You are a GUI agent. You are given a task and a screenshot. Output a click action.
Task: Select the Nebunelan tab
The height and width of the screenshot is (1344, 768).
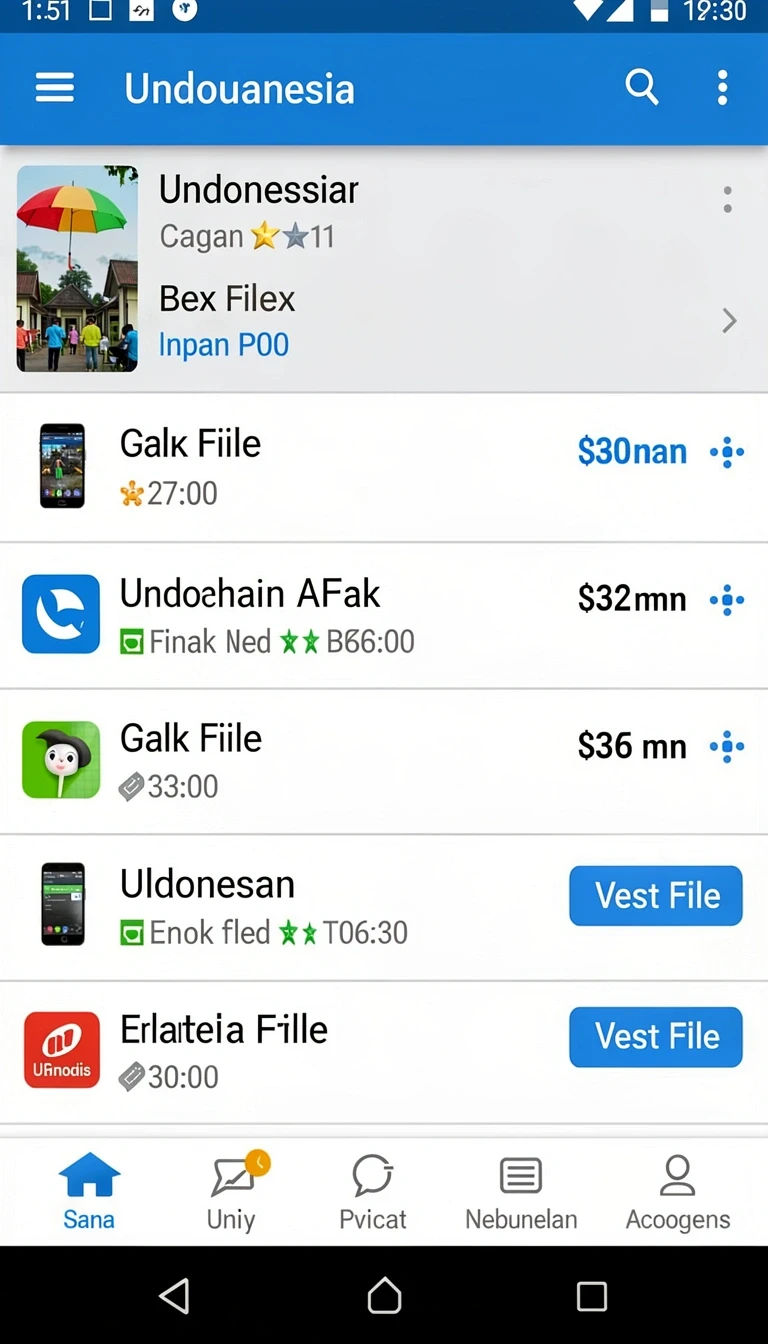[521, 1192]
